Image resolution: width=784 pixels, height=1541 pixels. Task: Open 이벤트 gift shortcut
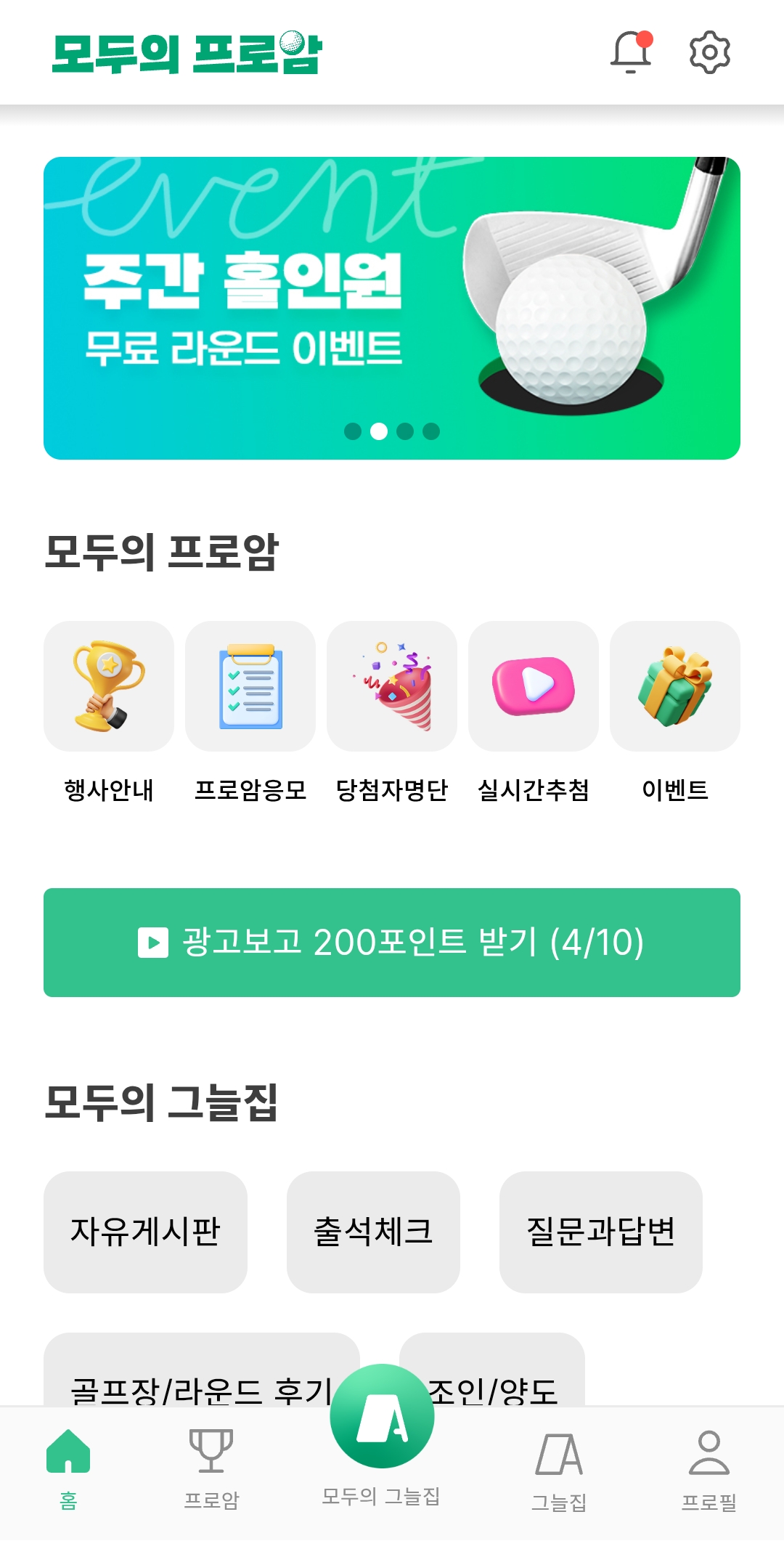pos(675,686)
